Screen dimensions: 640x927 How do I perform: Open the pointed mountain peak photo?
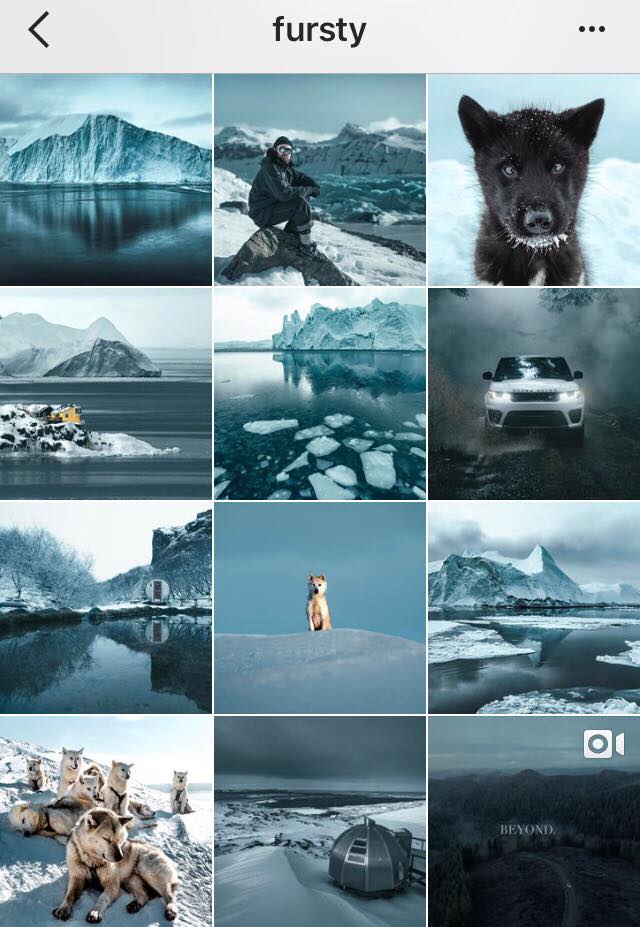coord(534,607)
